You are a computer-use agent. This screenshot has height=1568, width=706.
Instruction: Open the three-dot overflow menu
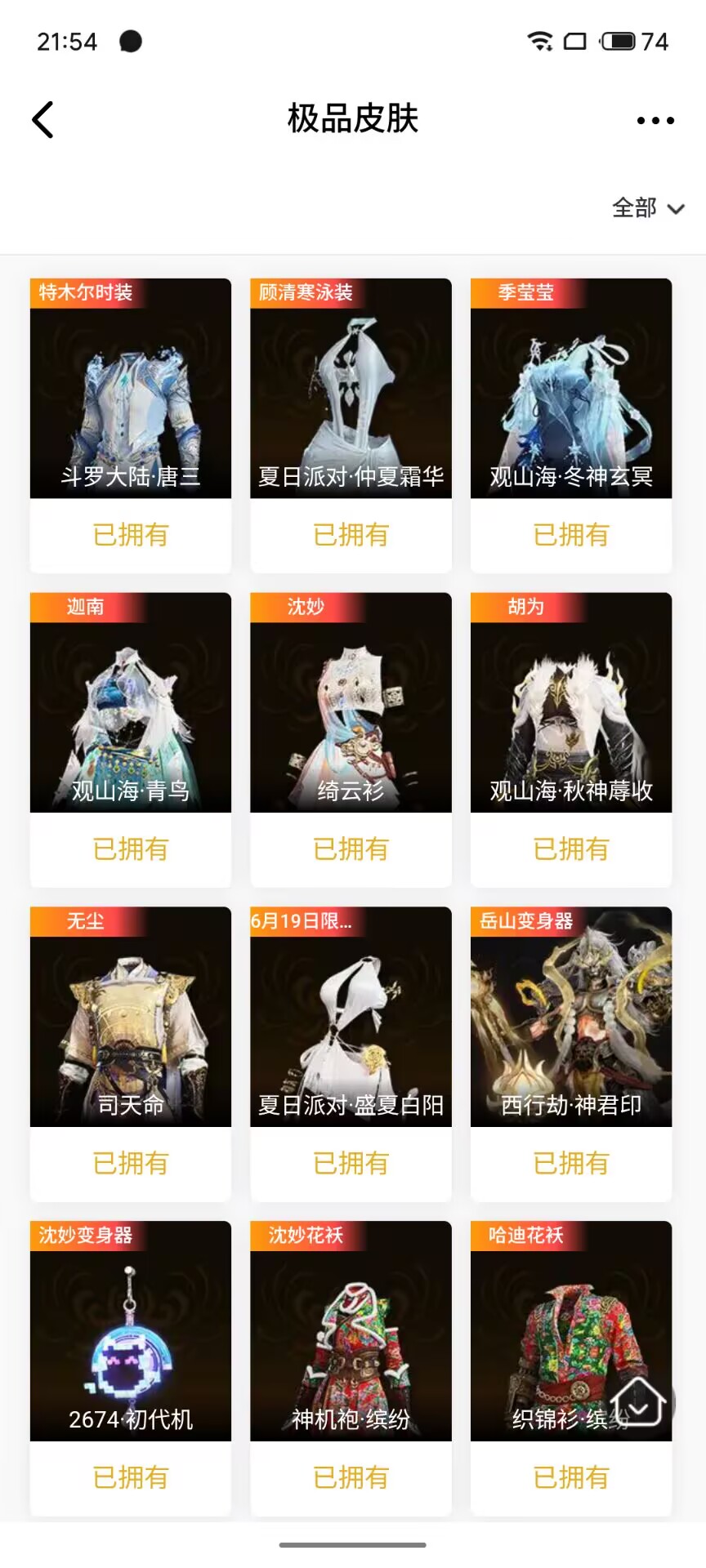coord(655,120)
